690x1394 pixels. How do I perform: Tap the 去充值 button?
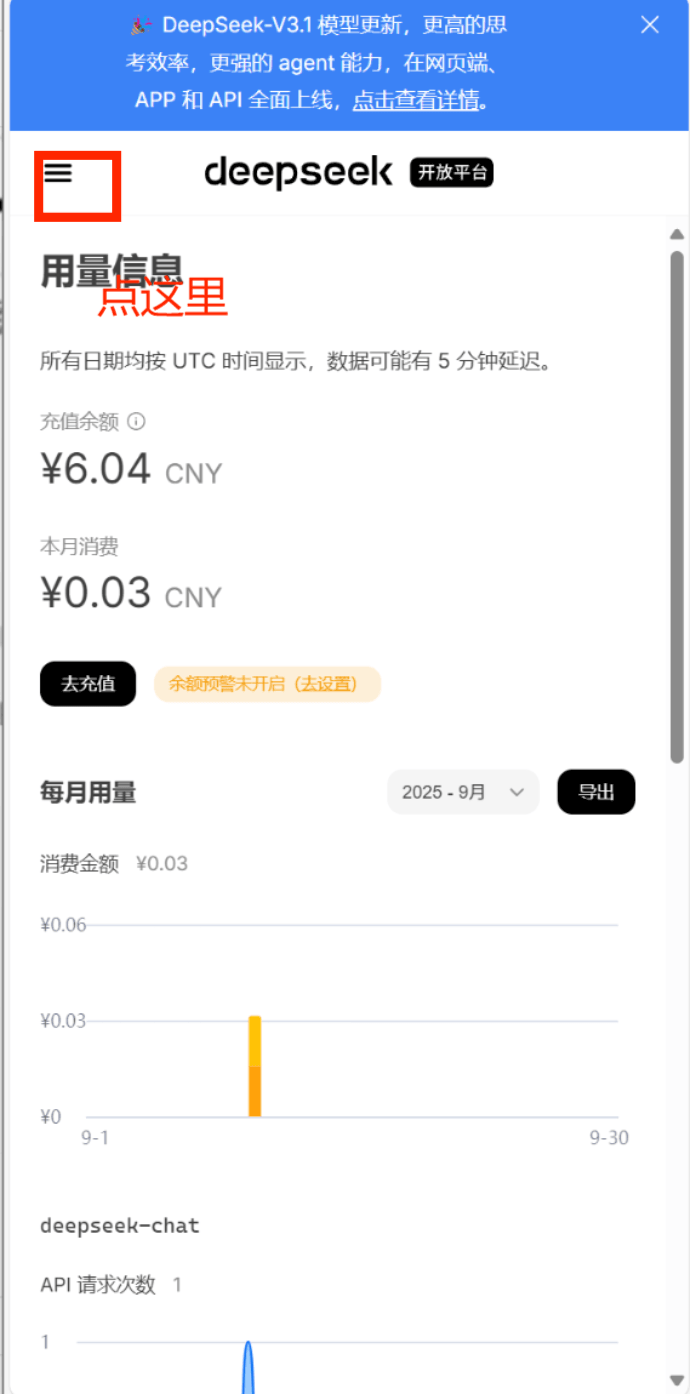88,684
